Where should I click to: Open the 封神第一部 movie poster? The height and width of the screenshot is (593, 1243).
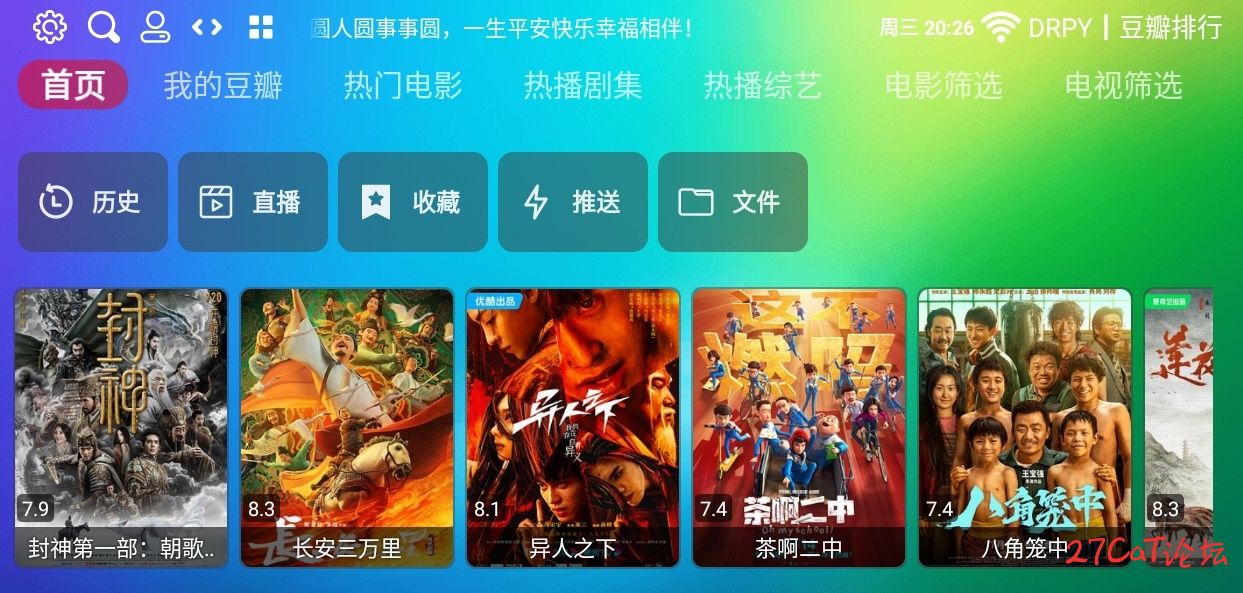(x=121, y=428)
